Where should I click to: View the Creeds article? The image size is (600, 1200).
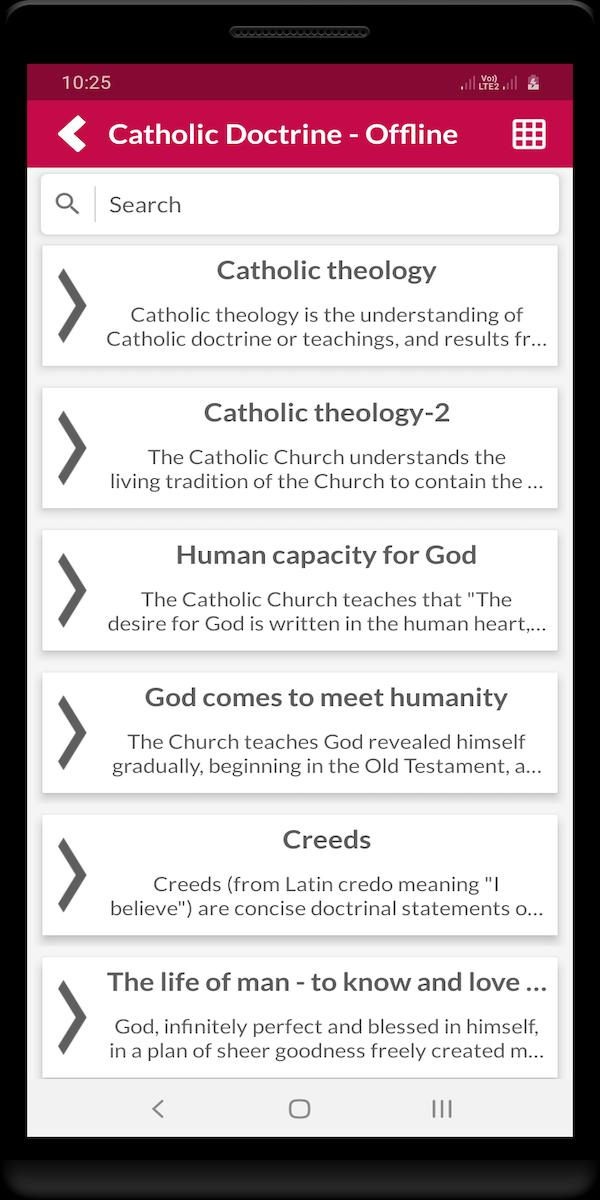pyautogui.click(x=300, y=875)
